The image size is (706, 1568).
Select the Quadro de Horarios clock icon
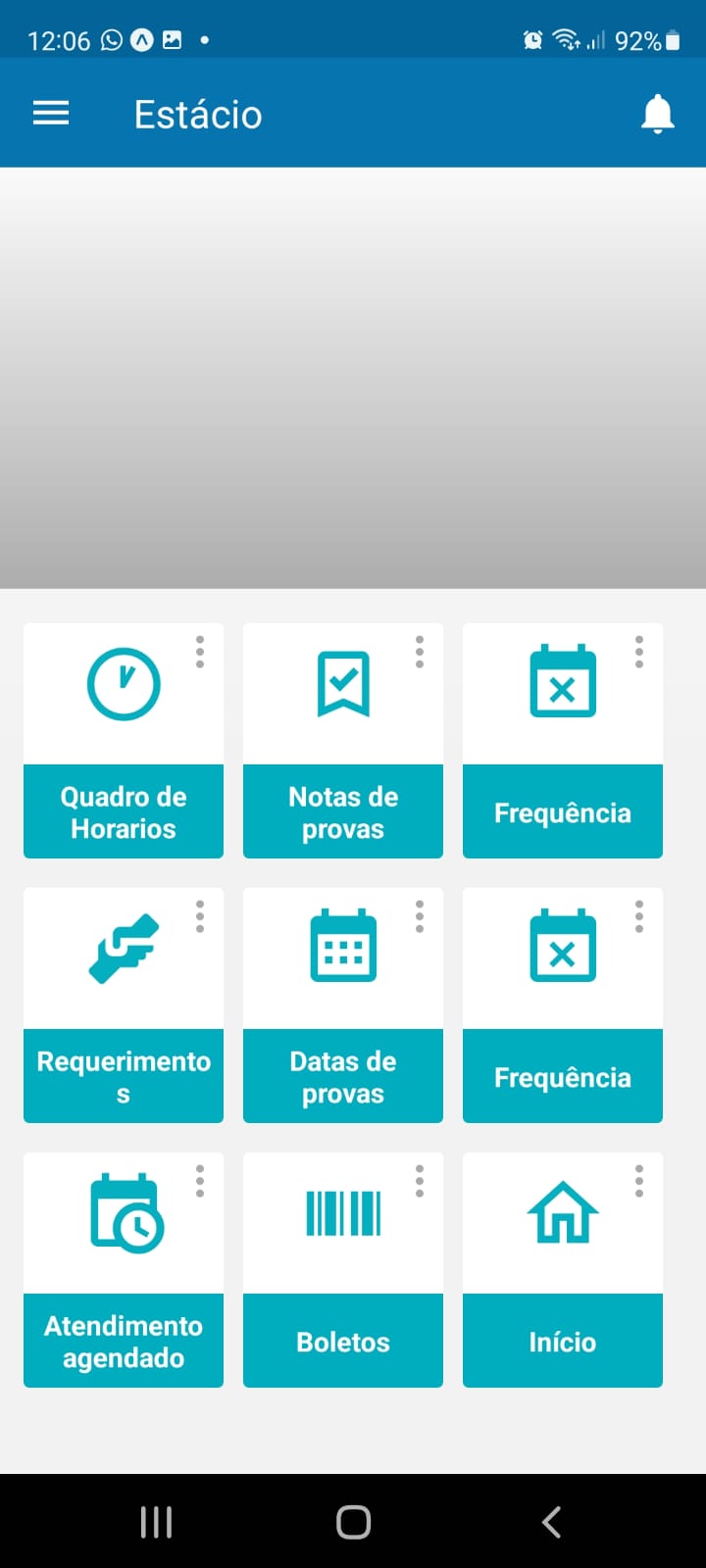click(123, 683)
